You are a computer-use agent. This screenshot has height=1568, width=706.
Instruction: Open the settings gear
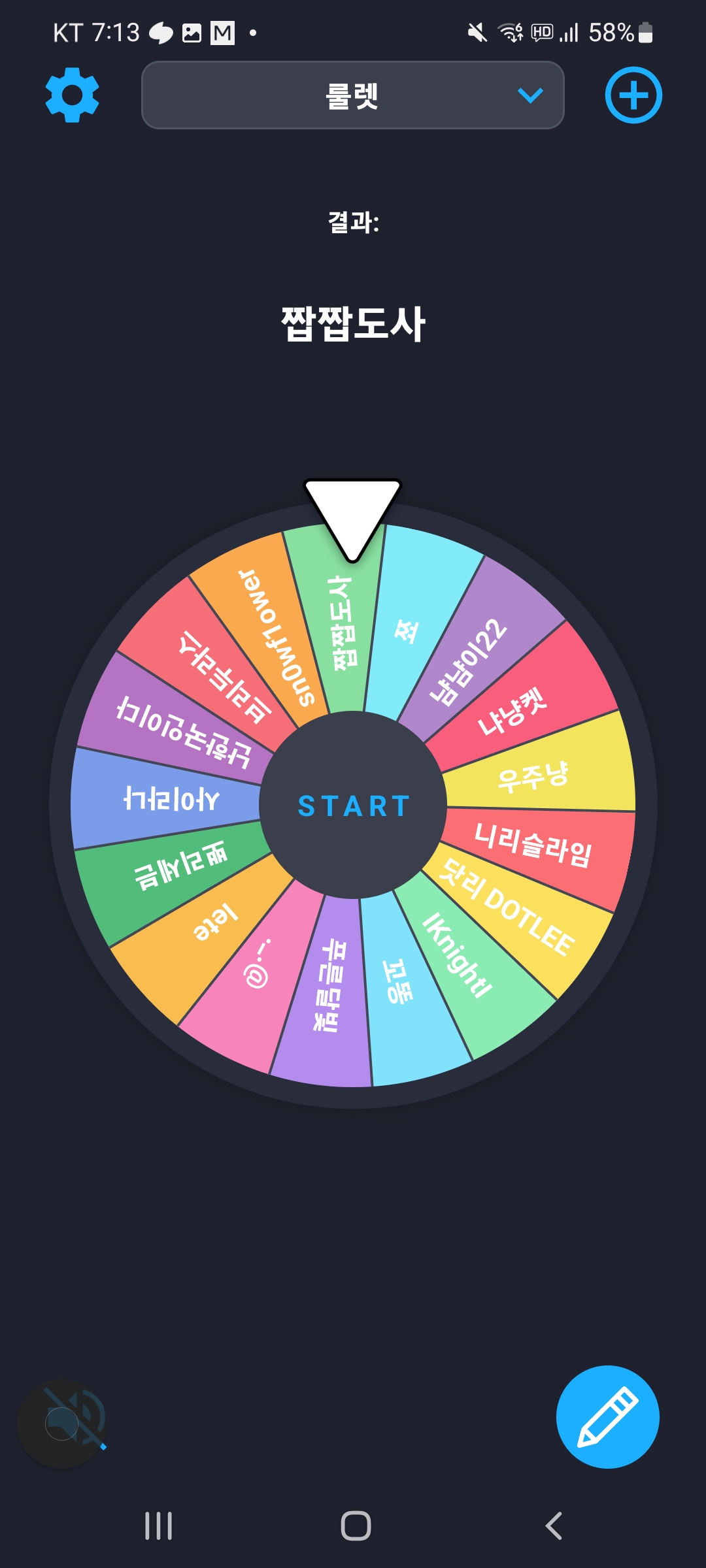point(72,95)
